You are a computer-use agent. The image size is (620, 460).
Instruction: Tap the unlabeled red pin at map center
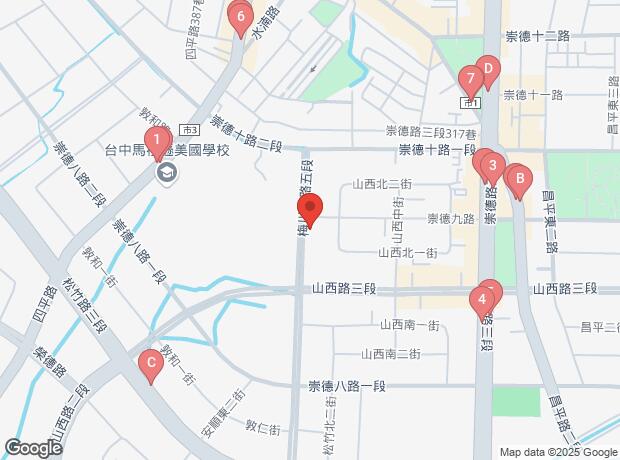(x=309, y=211)
